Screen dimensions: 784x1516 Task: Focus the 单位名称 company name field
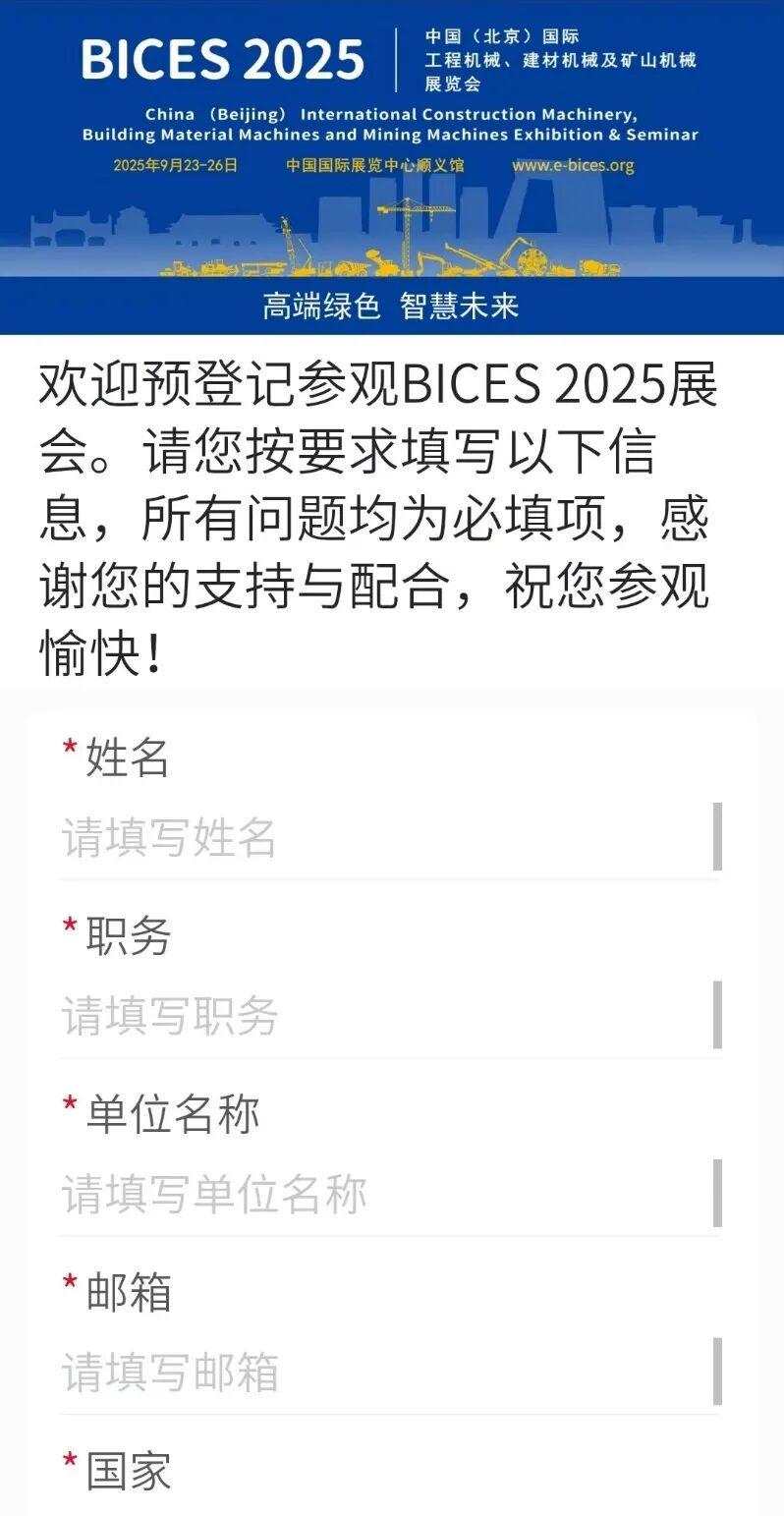pyautogui.click(x=383, y=1194)
